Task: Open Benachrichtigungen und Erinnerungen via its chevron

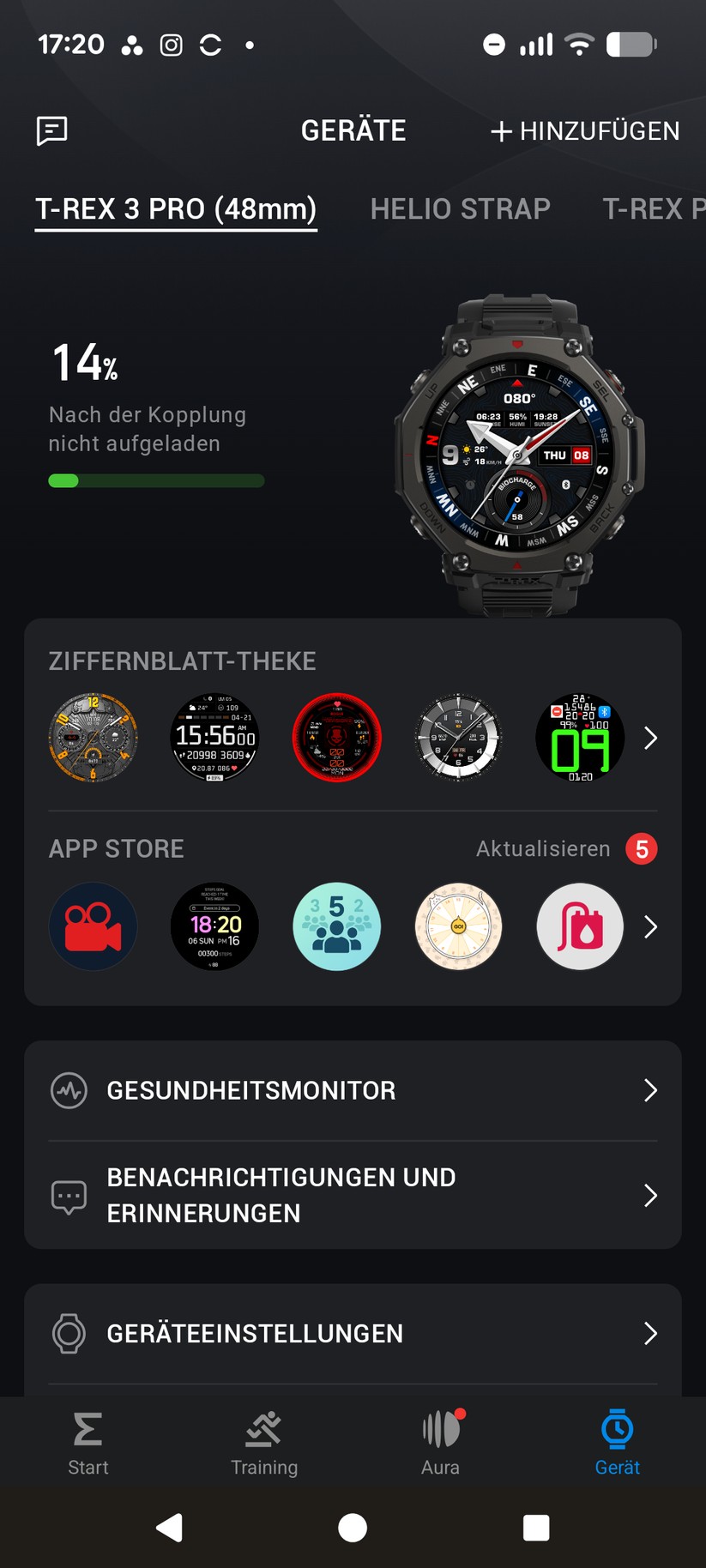Action: [x=650, y=1195]
